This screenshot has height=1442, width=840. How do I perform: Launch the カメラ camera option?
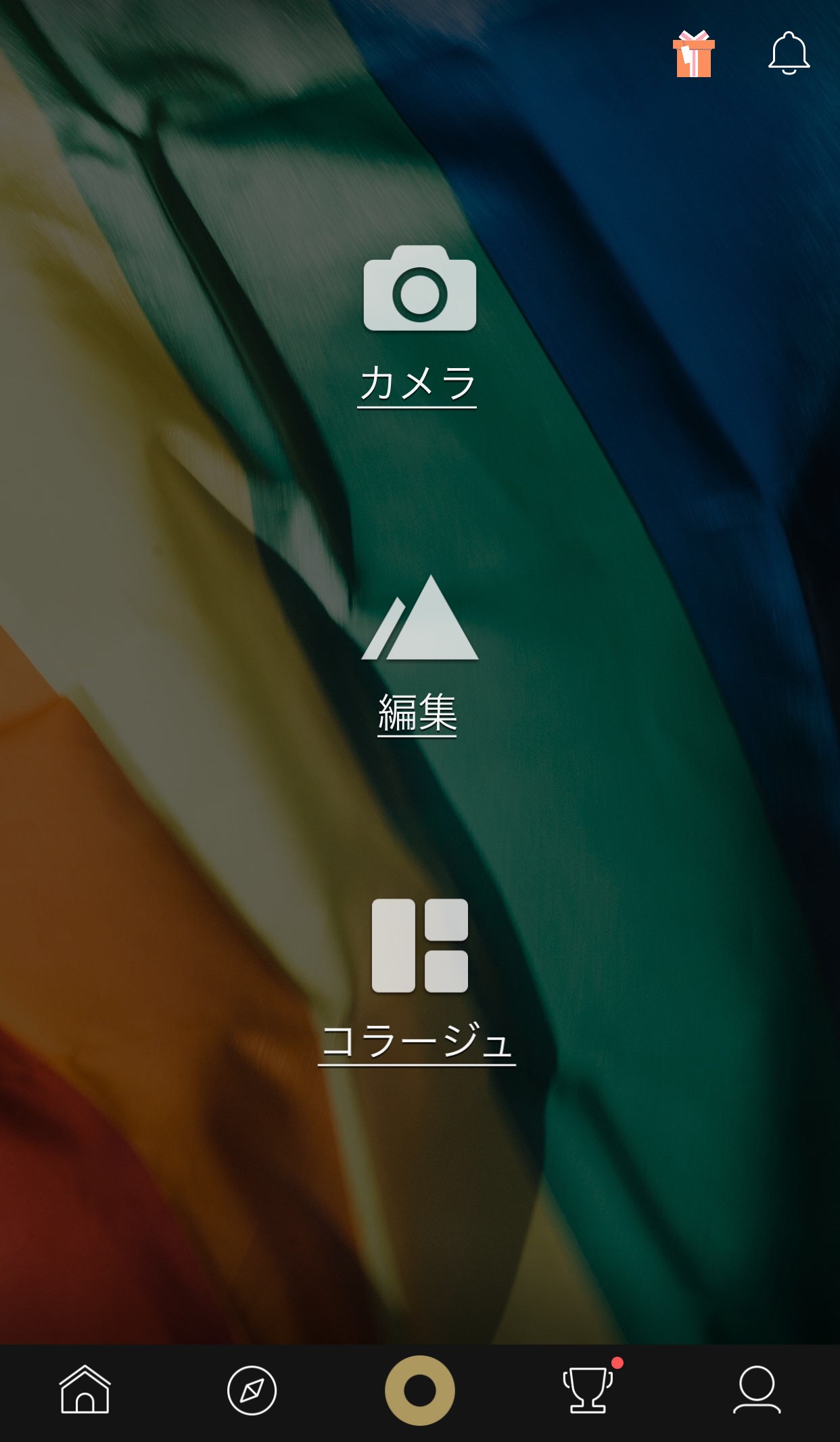pyautogui.click(x=419, y=325)
